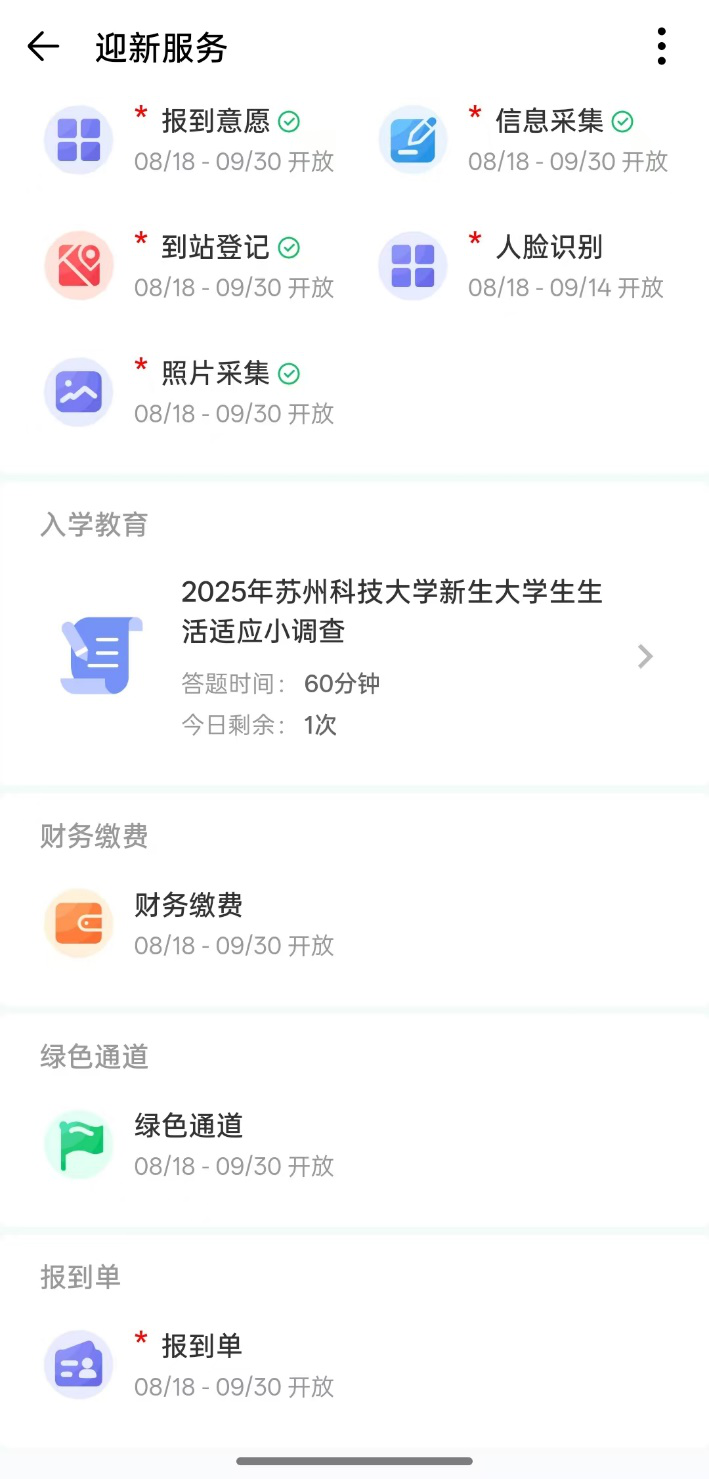Open the 2025年苏州科技大学新生 survey card
The height and width of the screenshot is (1479, 709).
[x=354, y=656]
